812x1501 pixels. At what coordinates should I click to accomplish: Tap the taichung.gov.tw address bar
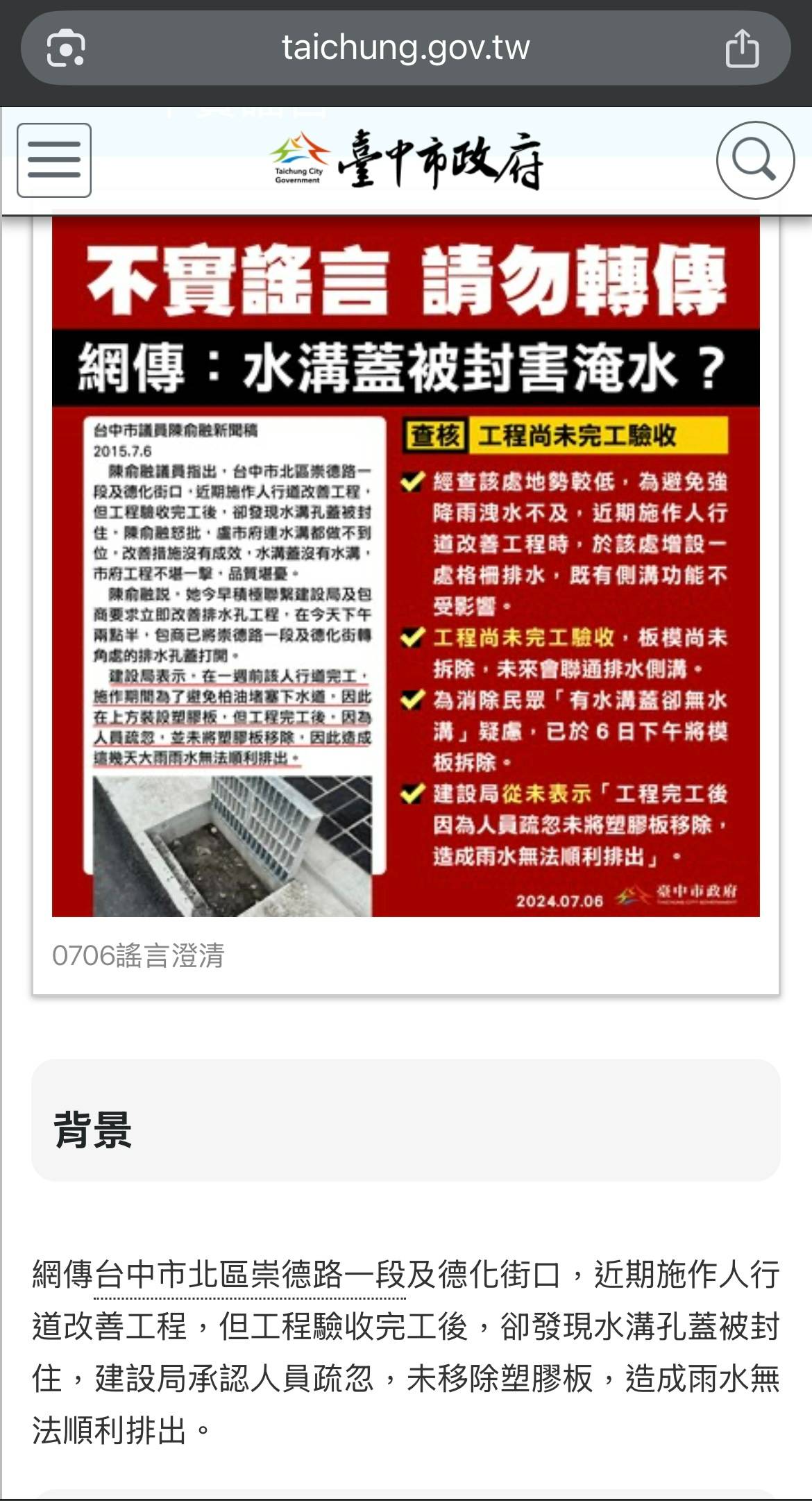pyautogui.click(x=405, y=49)
